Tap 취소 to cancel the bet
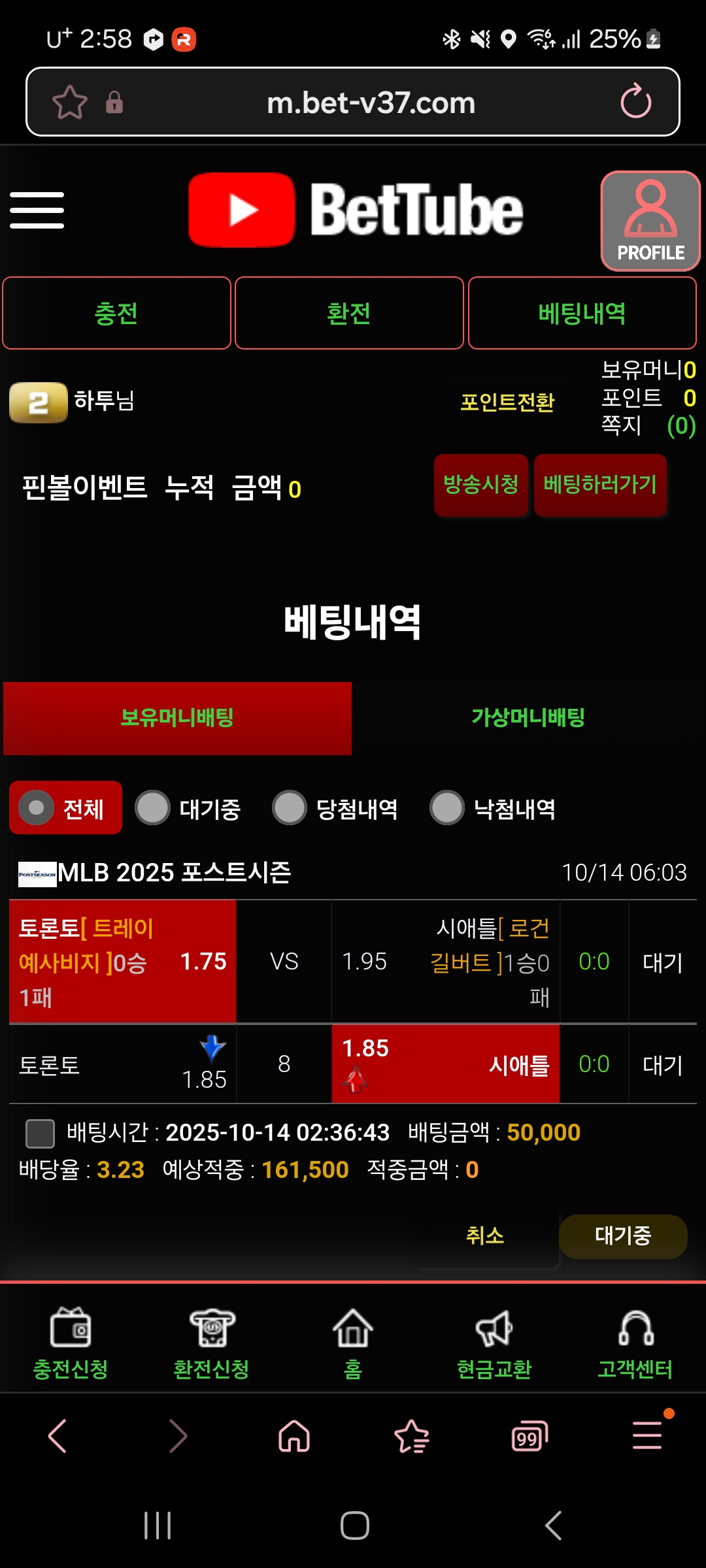Screen dimensions: 706x1568 [x=485, y=1235]
